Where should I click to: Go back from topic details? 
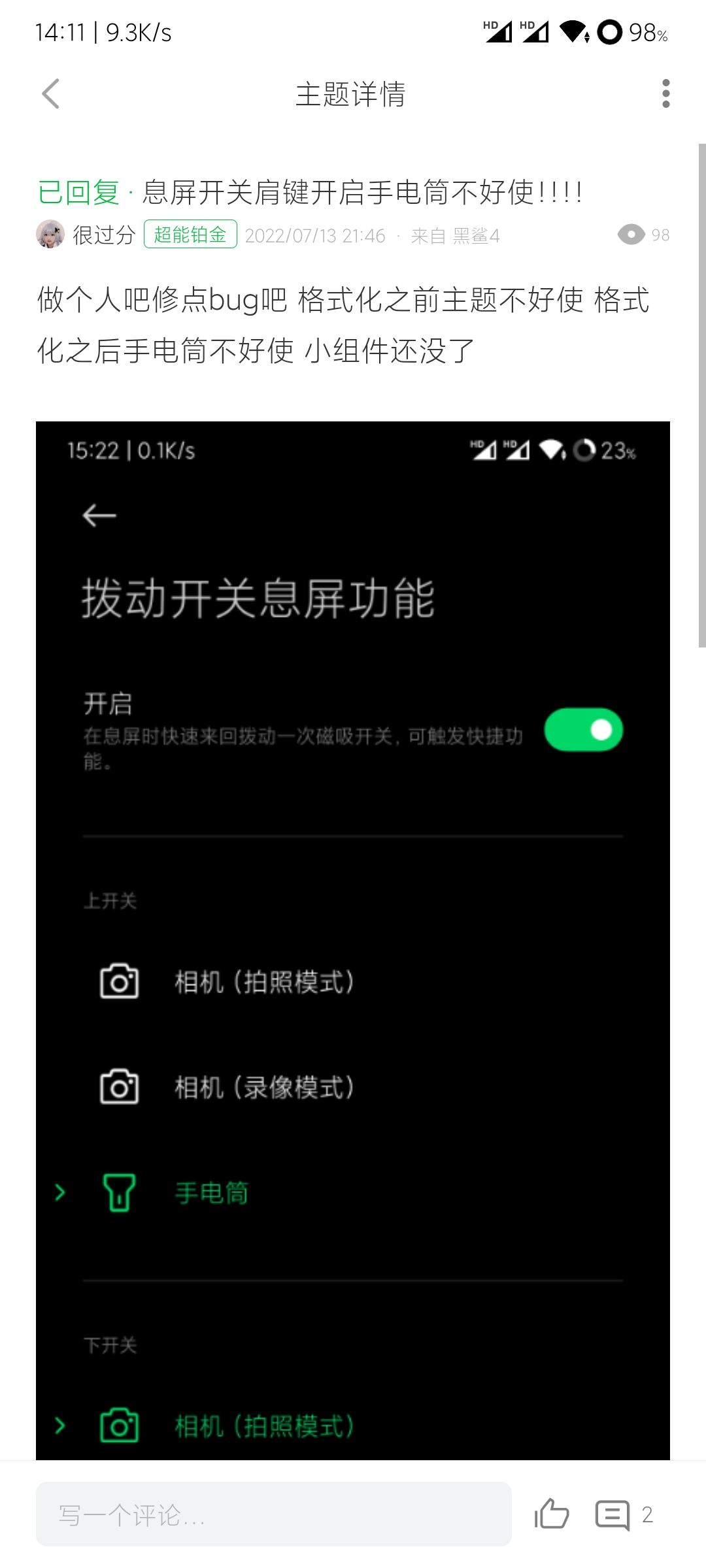(x=51, y=94)
